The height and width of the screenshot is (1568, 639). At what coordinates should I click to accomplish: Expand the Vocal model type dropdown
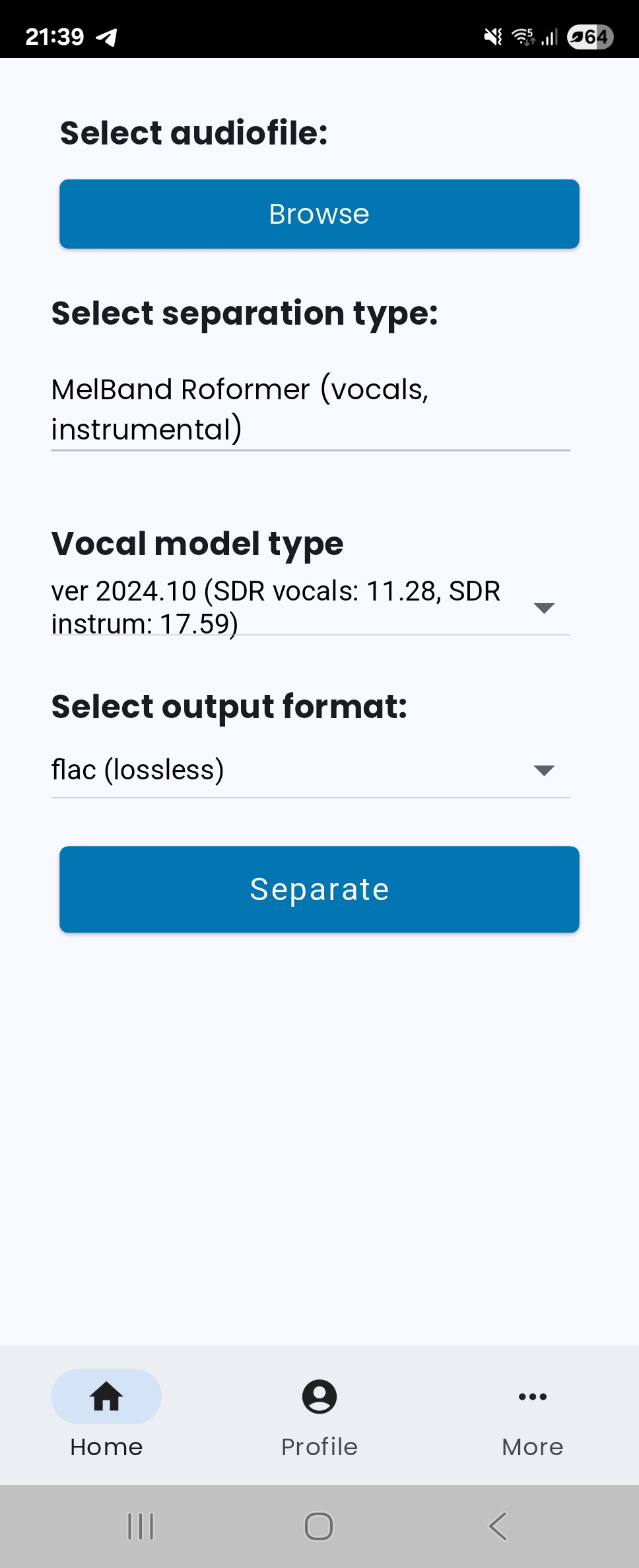coord(310,607)
